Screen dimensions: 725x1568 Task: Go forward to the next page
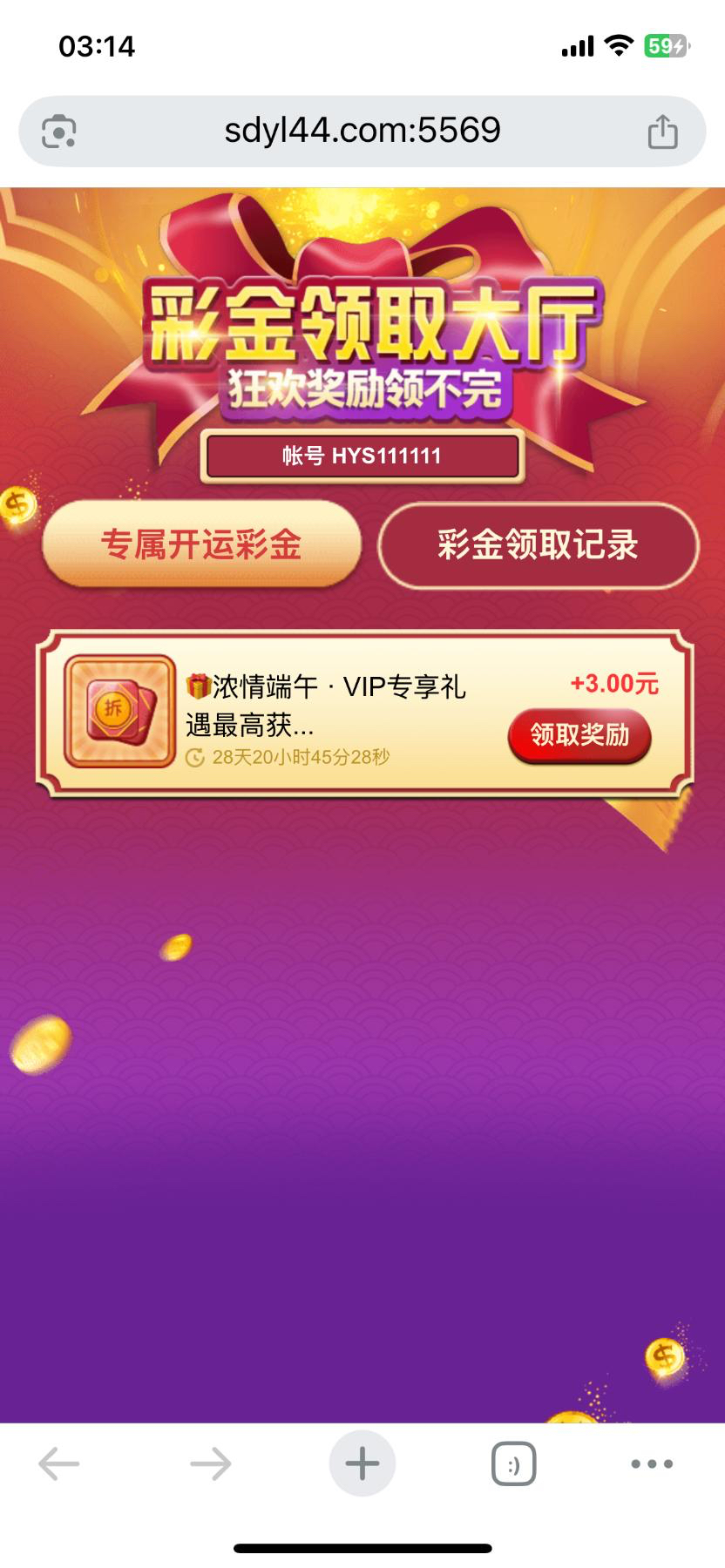click(210, 1463)
